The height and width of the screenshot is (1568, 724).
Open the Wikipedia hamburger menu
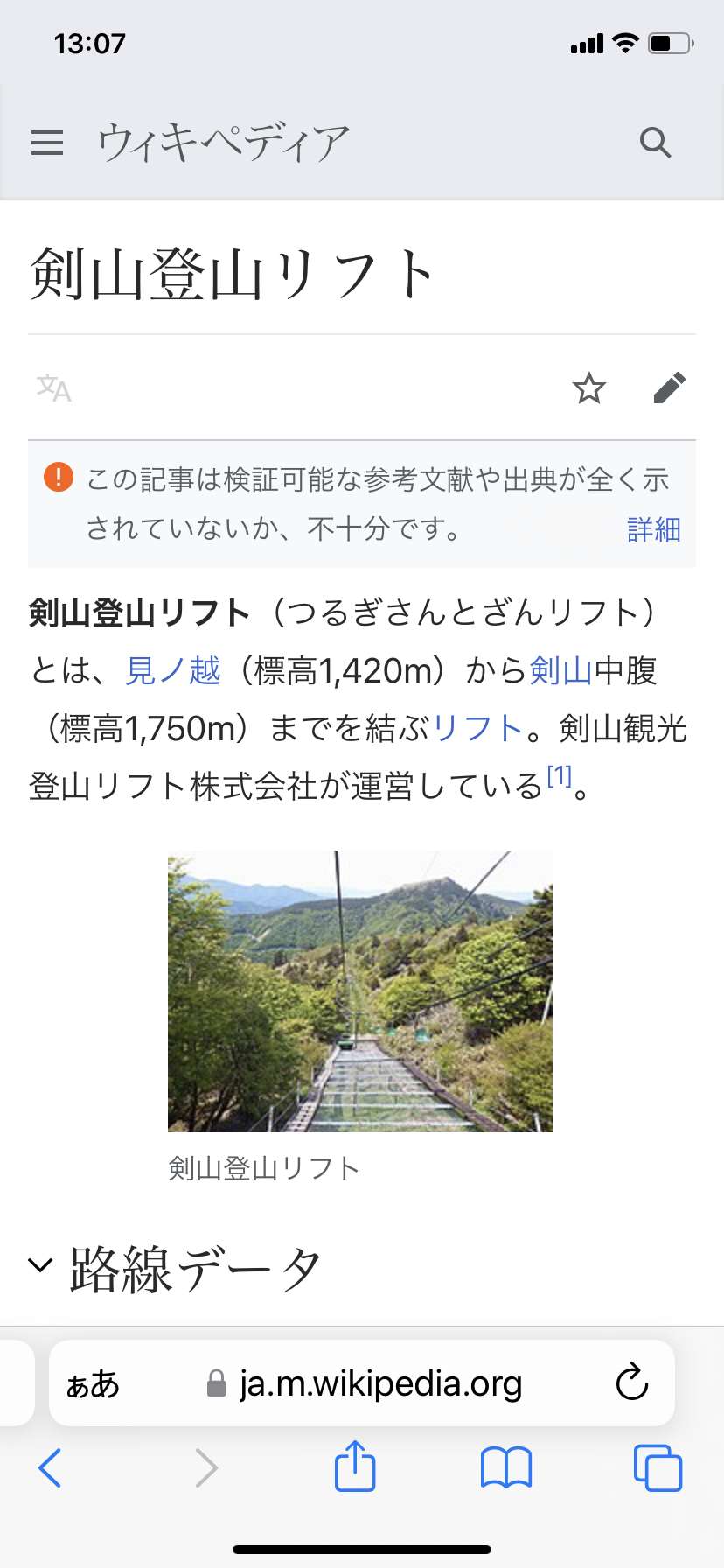pos(47,143)
